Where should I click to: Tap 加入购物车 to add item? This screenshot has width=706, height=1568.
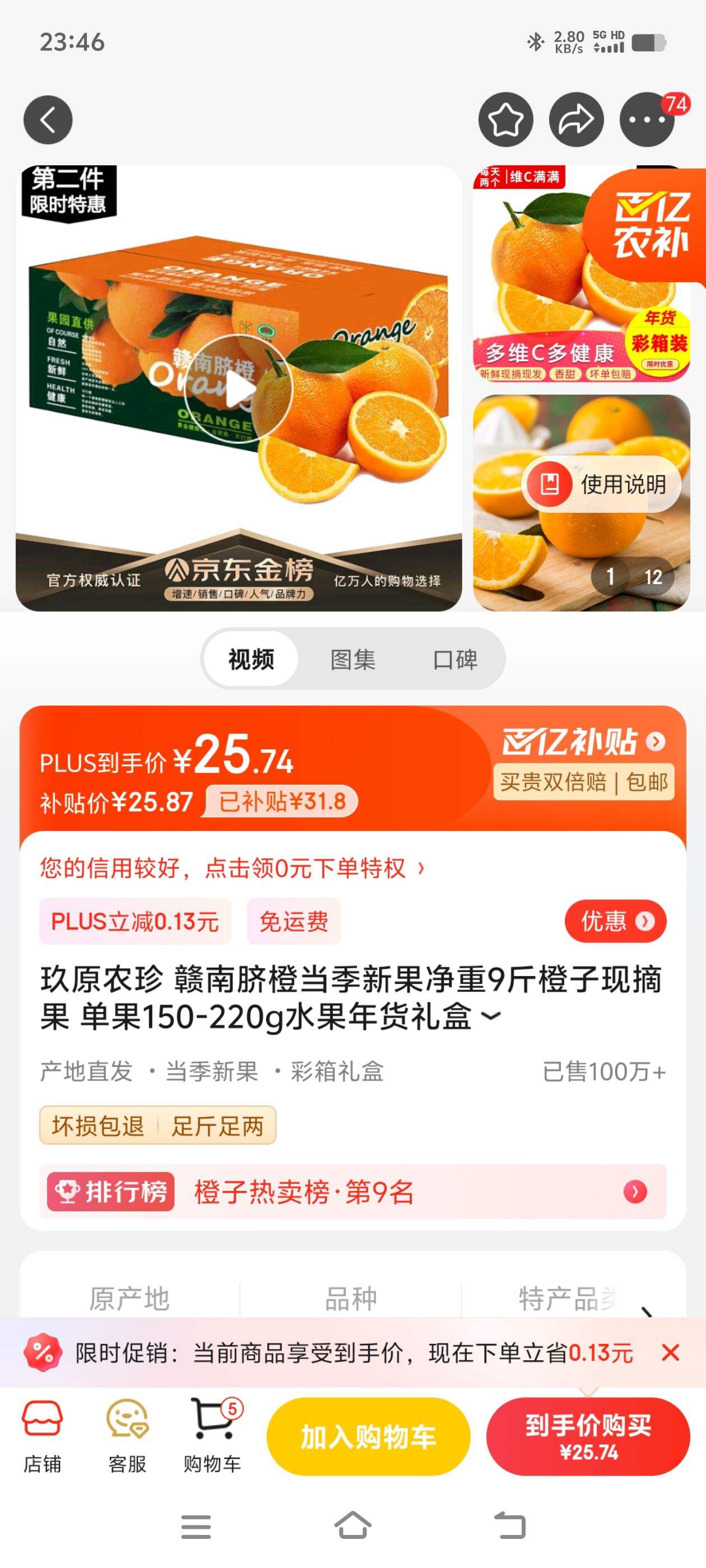coord(368,1436)
